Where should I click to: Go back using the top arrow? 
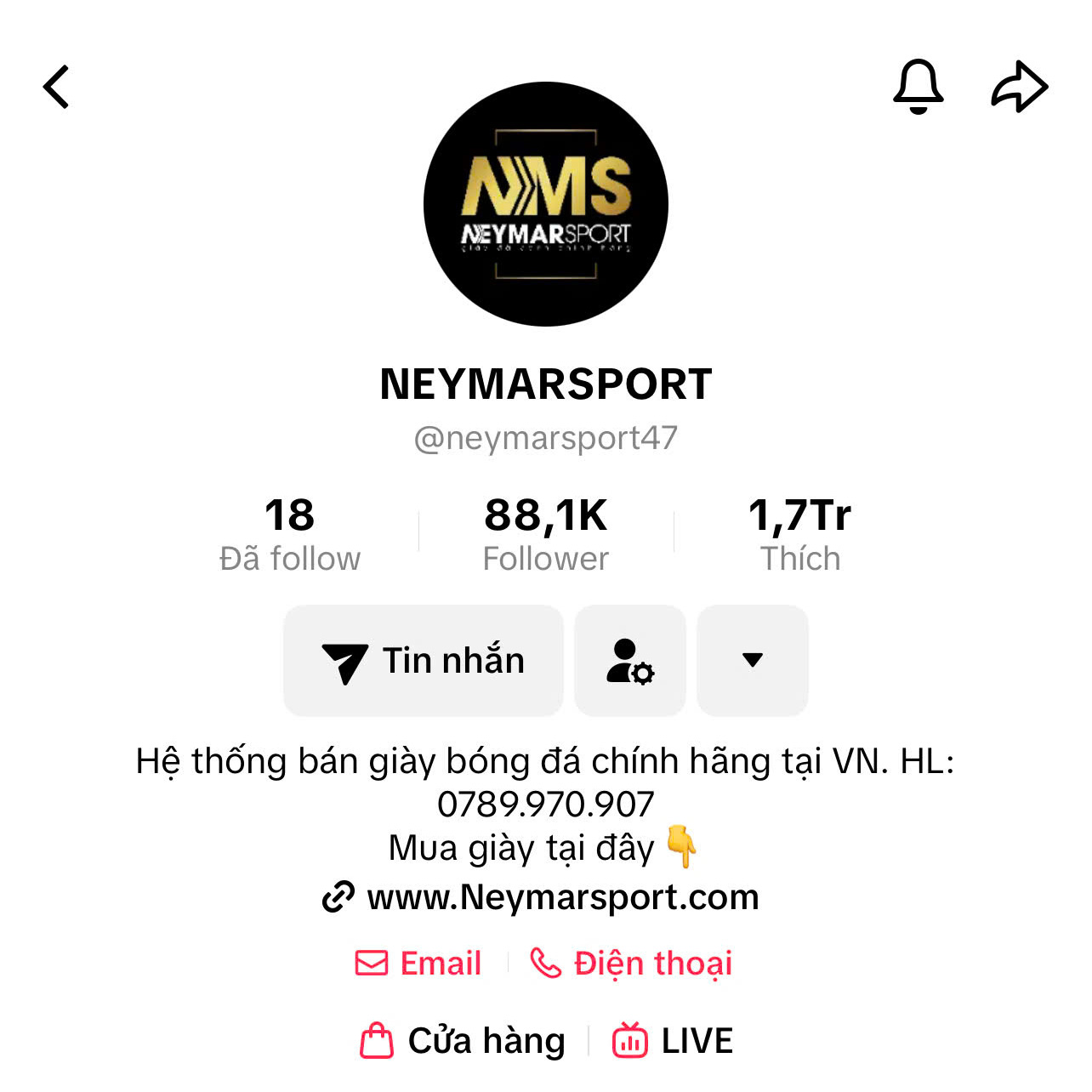click(56, 87)
